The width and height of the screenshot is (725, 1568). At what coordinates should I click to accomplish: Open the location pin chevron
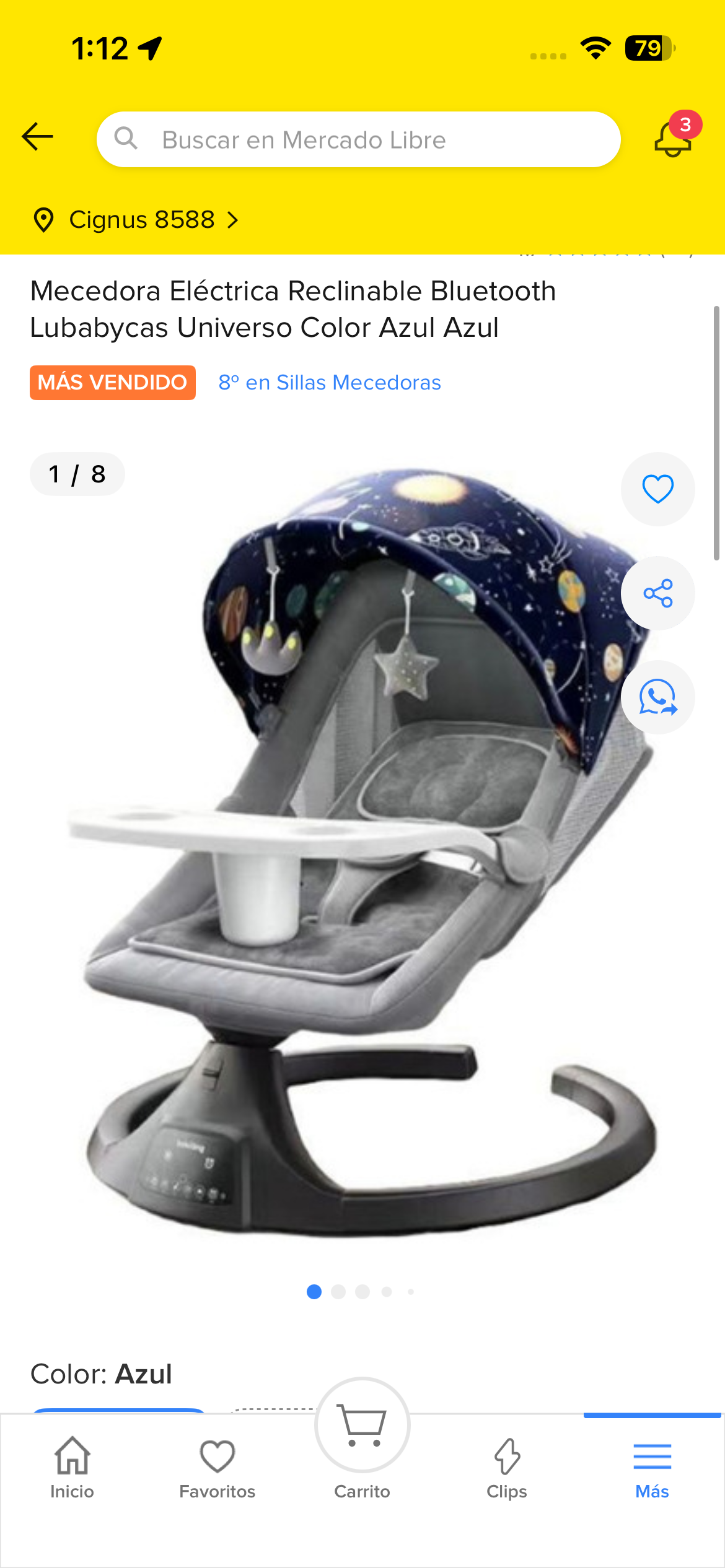[233, 220]
